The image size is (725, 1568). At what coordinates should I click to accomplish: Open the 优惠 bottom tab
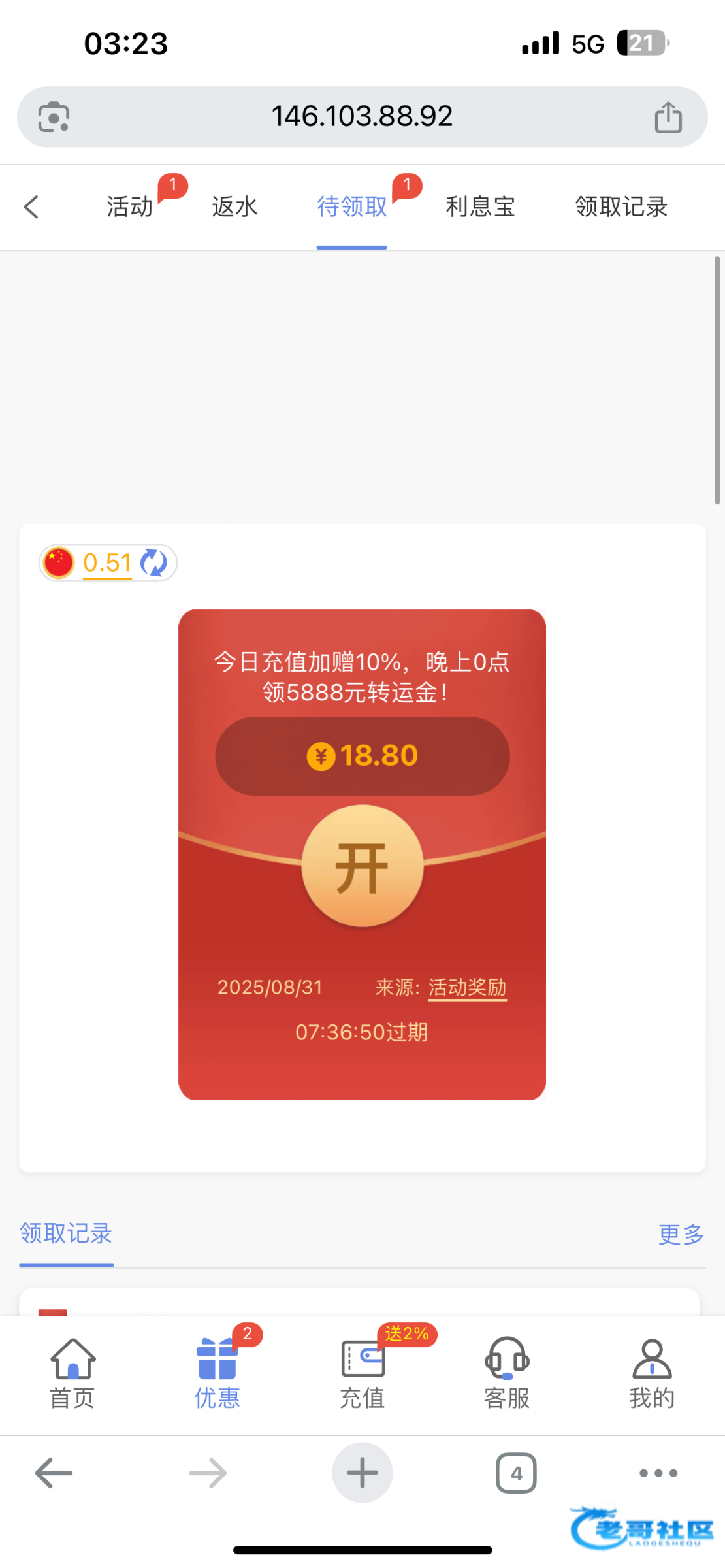click(217, 1373)
